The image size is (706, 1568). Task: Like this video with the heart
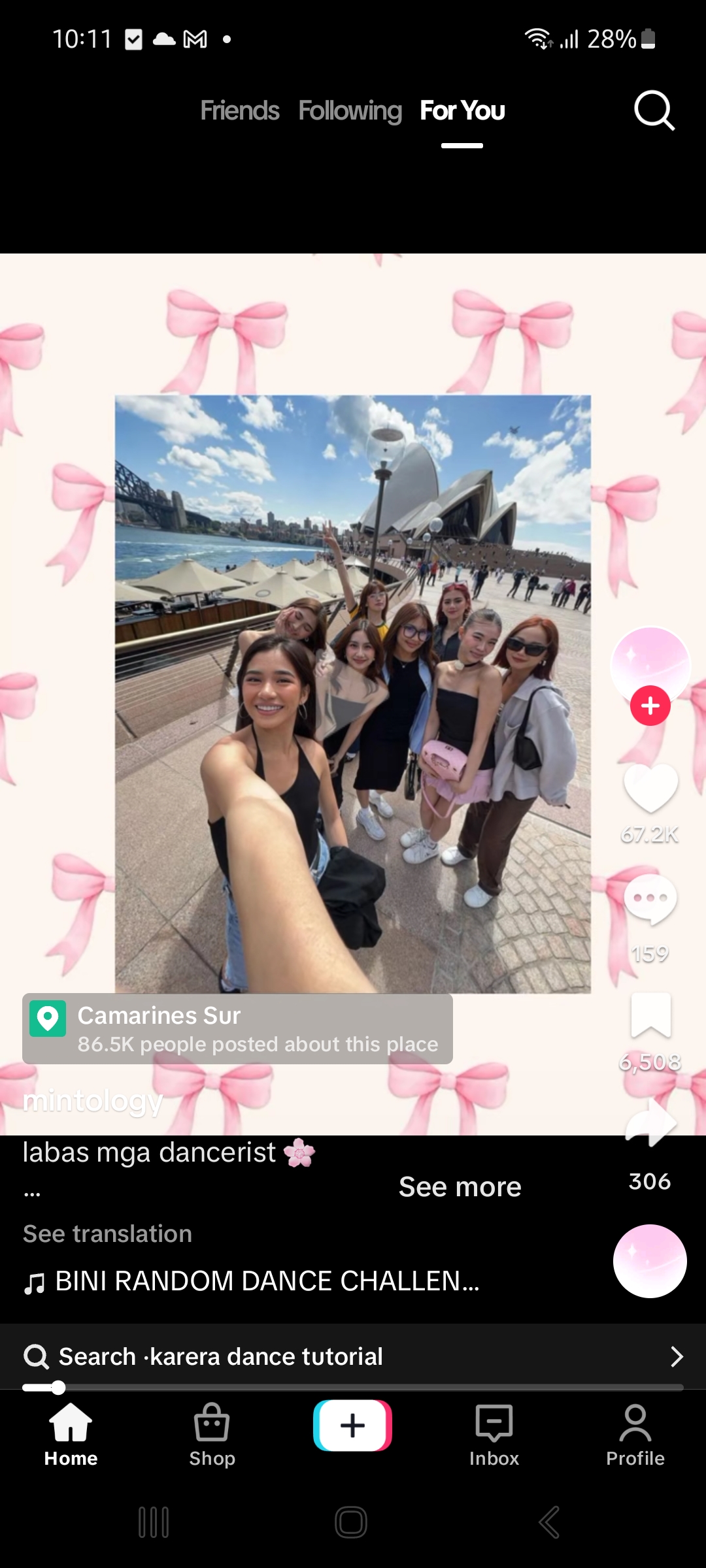650,787
